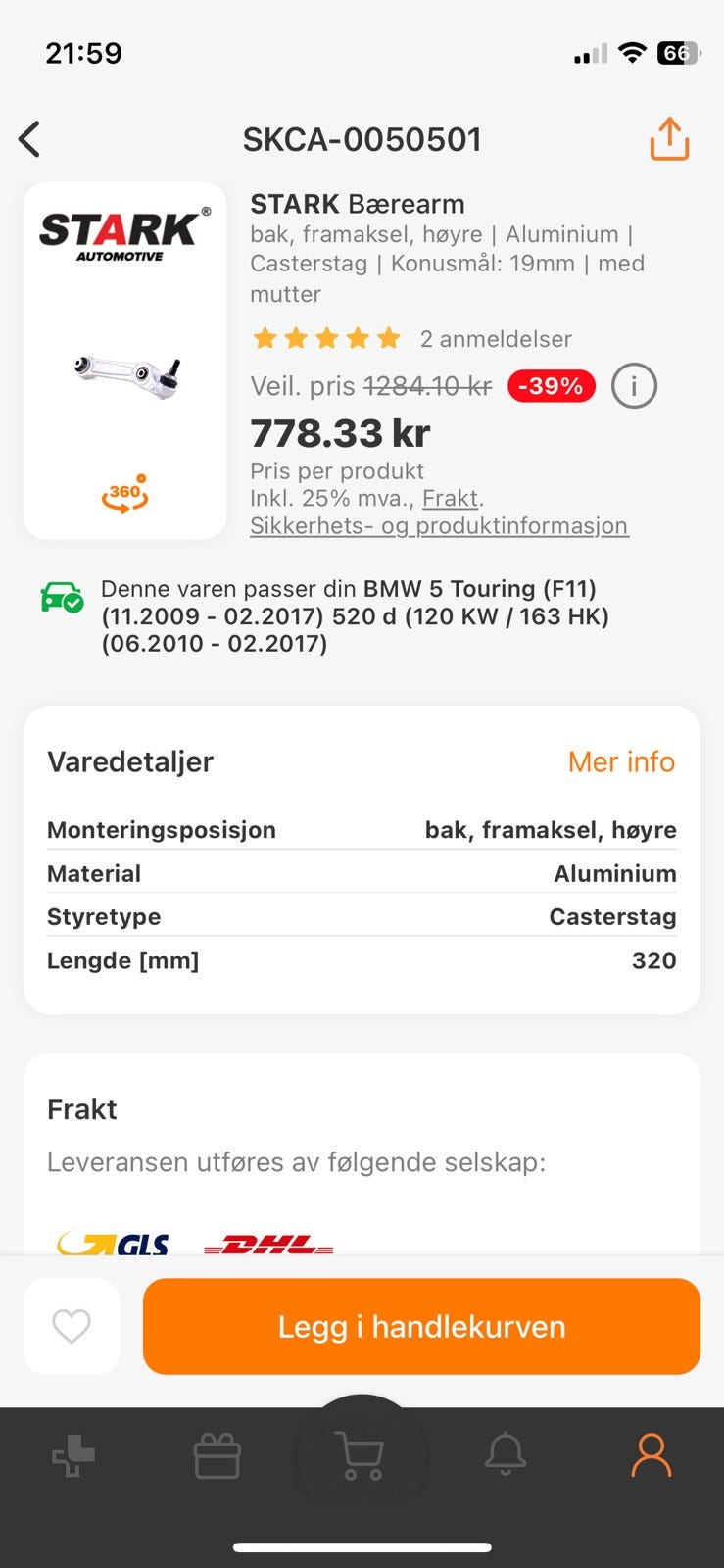Viewport: 724px width, 1568px height.
Task: Open Sikkerhets- og produktinformasjon link
Action: pyautogui.click(x=439, y=525)
